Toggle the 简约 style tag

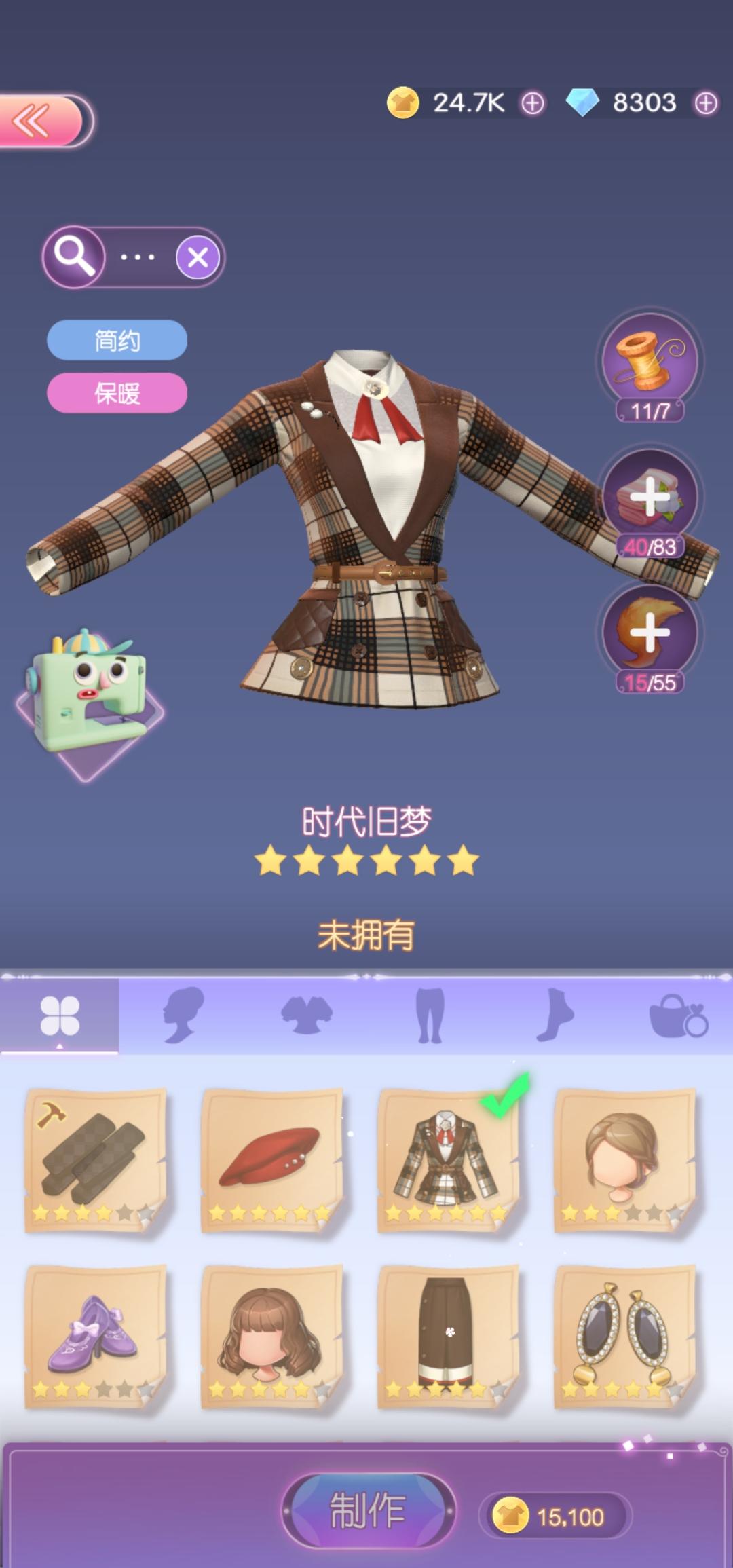point(116,341)
